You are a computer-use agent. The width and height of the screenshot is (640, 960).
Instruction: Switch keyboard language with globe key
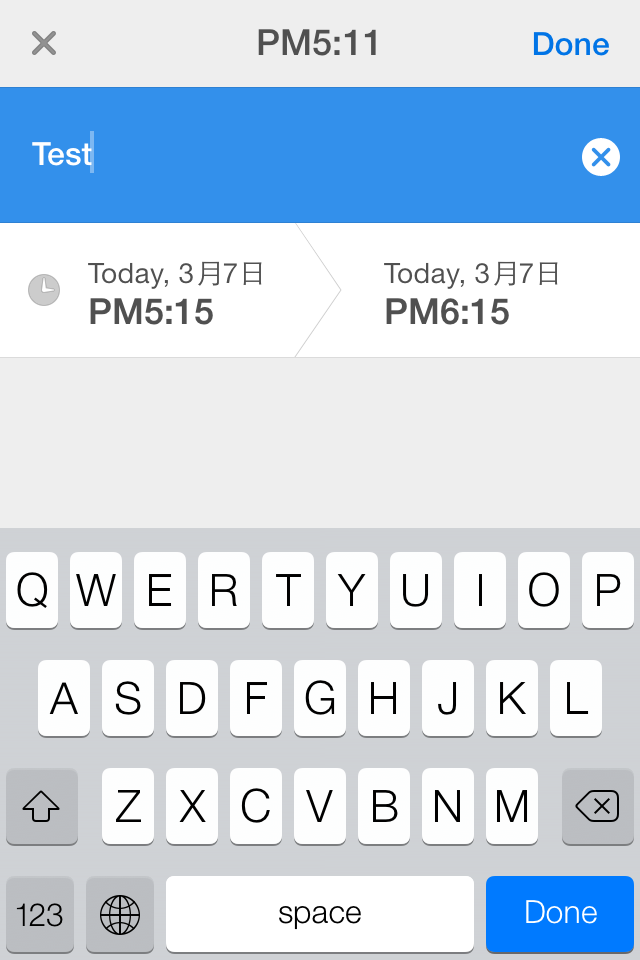120,913
